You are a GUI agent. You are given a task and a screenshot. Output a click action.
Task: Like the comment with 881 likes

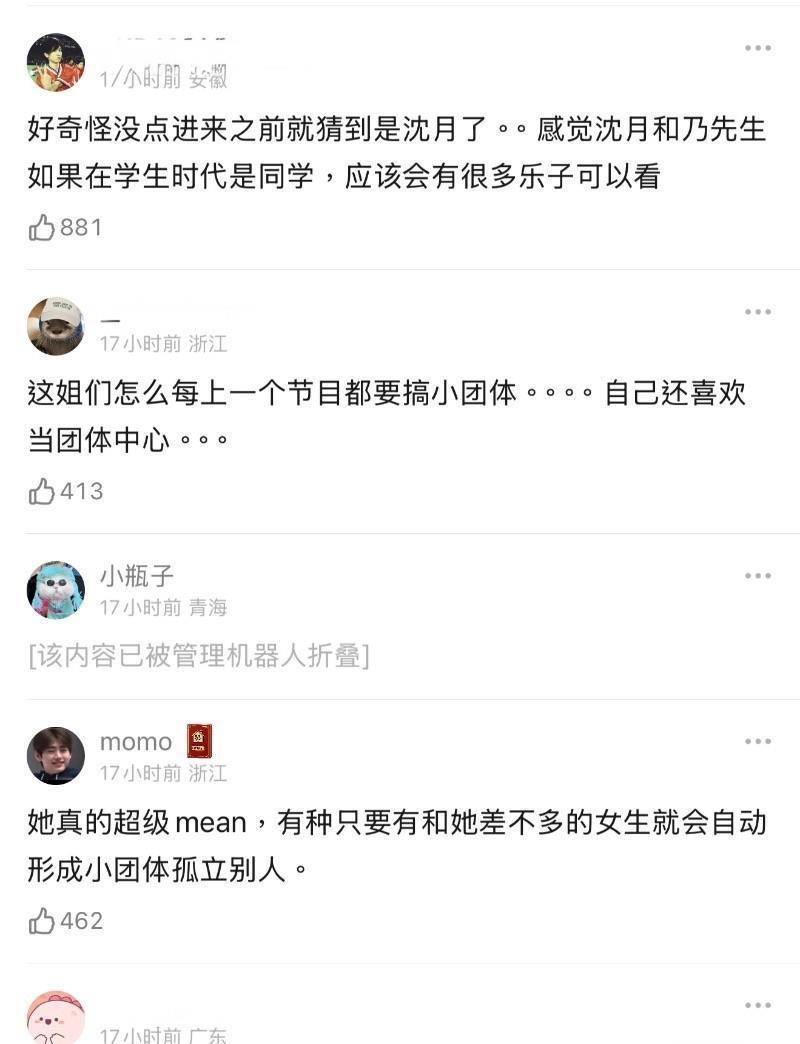tap(42, 228)
